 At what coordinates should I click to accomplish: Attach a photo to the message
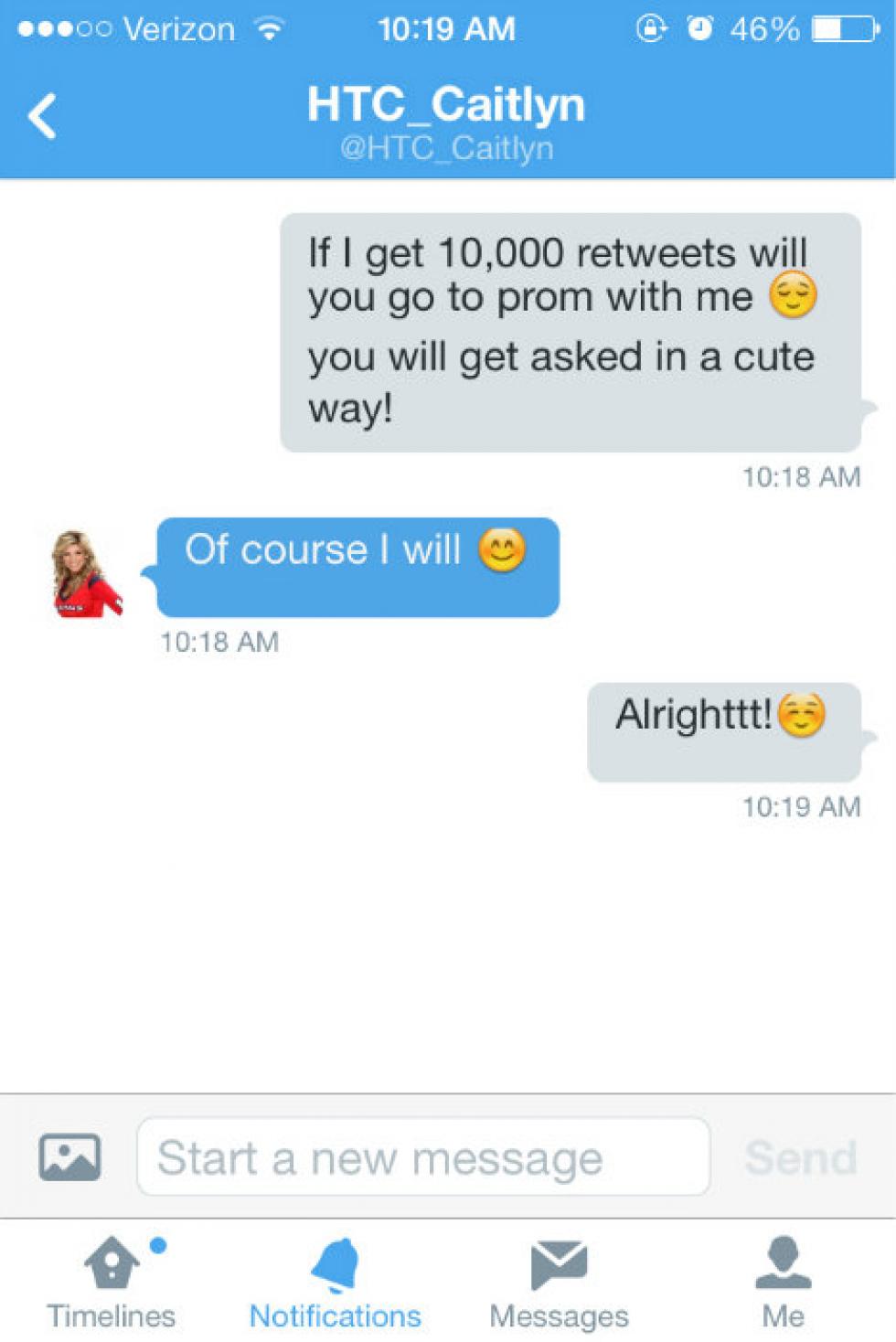(x=69, y=1156)
